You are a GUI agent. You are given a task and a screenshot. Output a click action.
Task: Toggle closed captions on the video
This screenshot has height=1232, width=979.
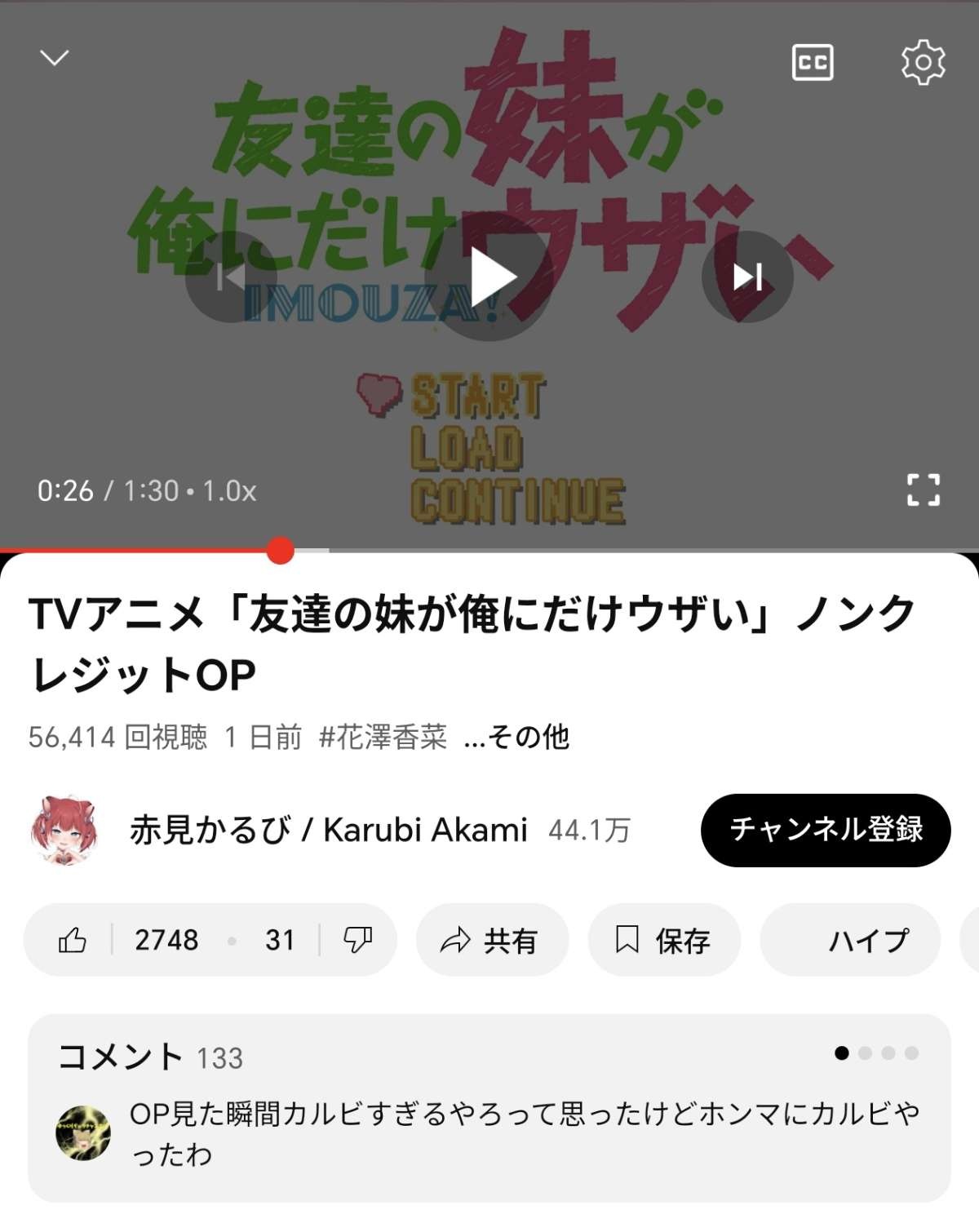(x=813, y=62)
